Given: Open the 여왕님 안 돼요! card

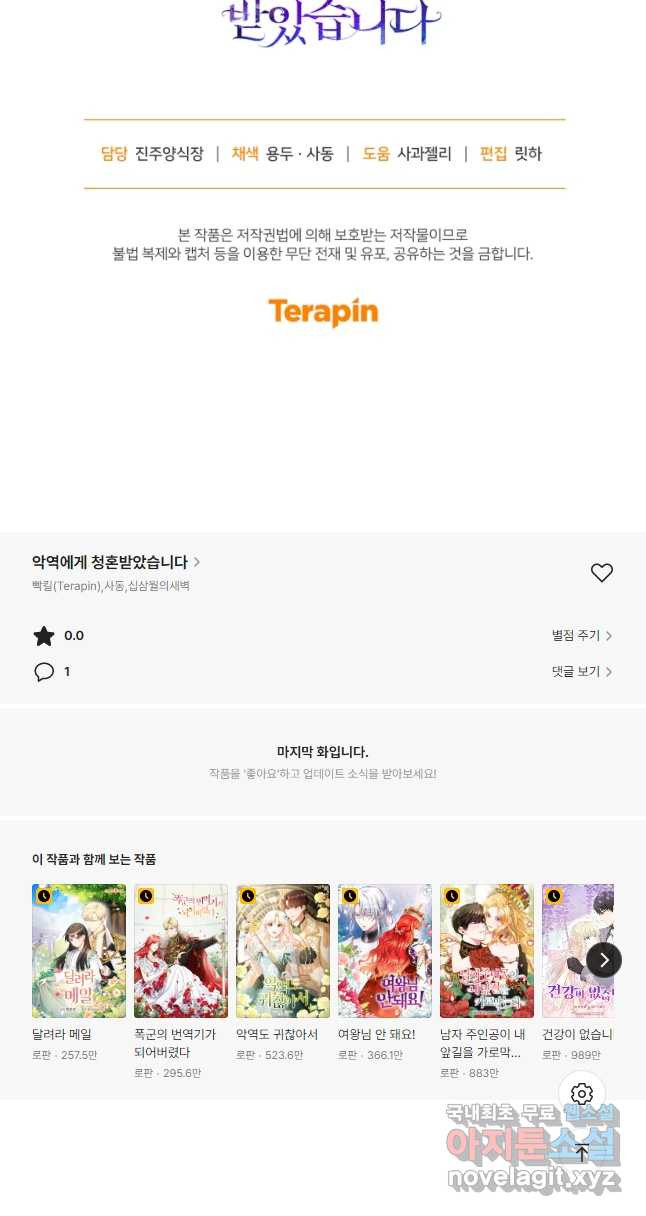Looking at the screenshot, I should (385, 950).
